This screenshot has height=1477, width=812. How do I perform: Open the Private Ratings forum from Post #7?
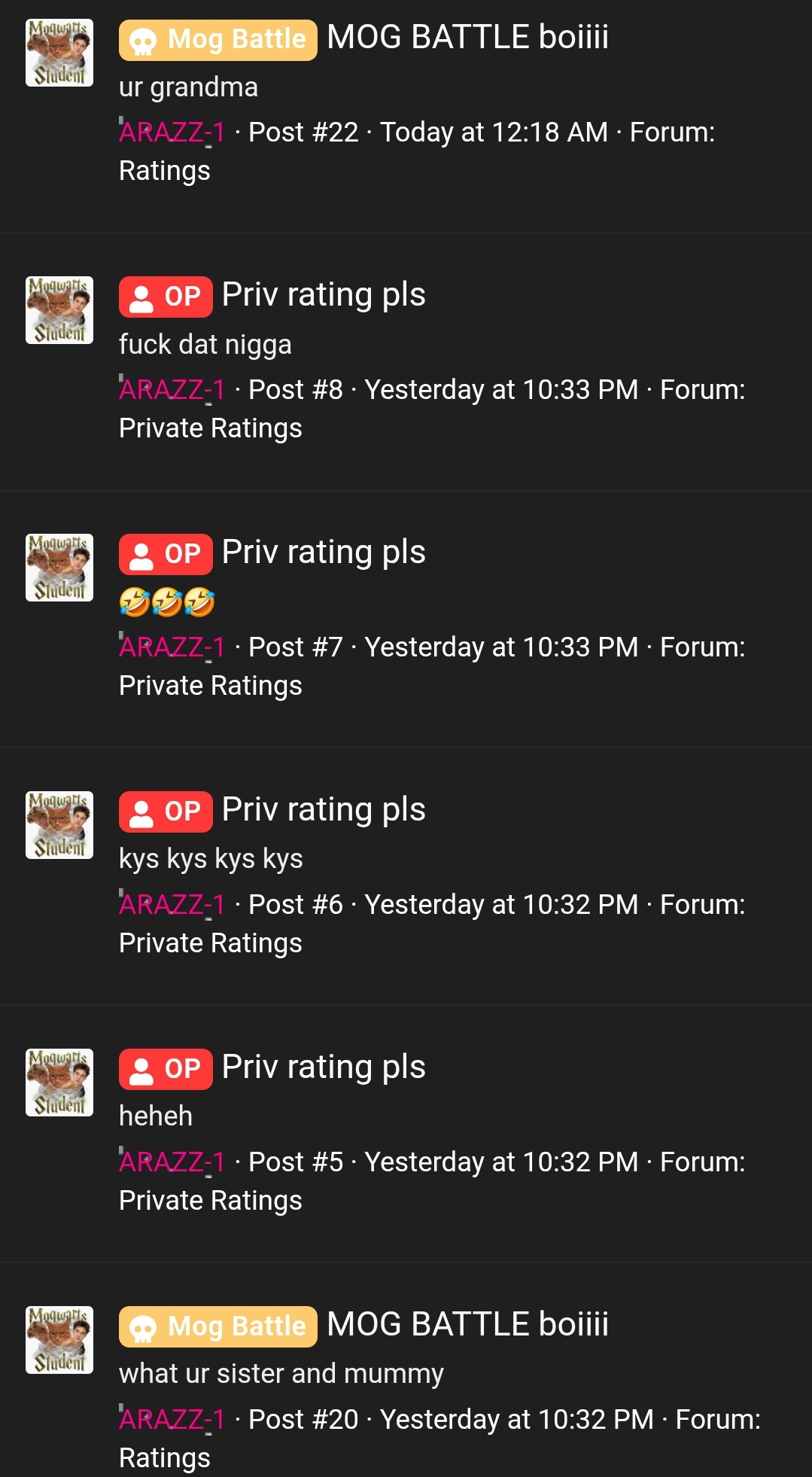[x=210, y=686]
